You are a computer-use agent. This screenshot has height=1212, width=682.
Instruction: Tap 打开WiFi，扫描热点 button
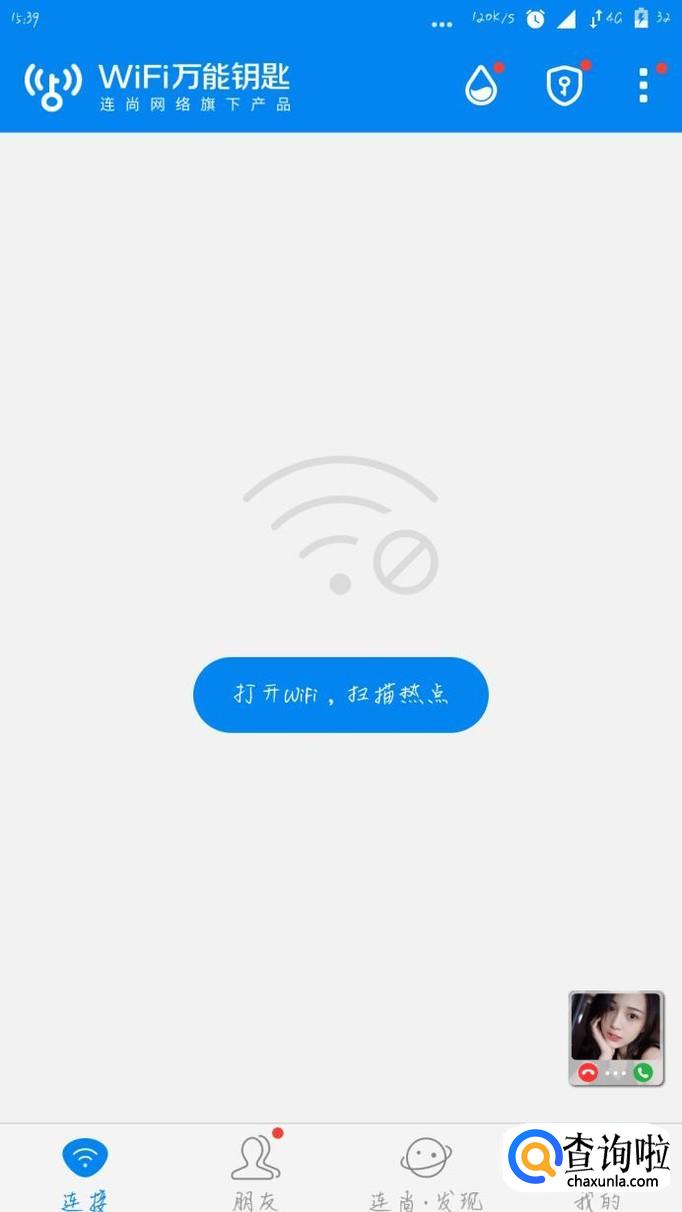pos(340,694)
